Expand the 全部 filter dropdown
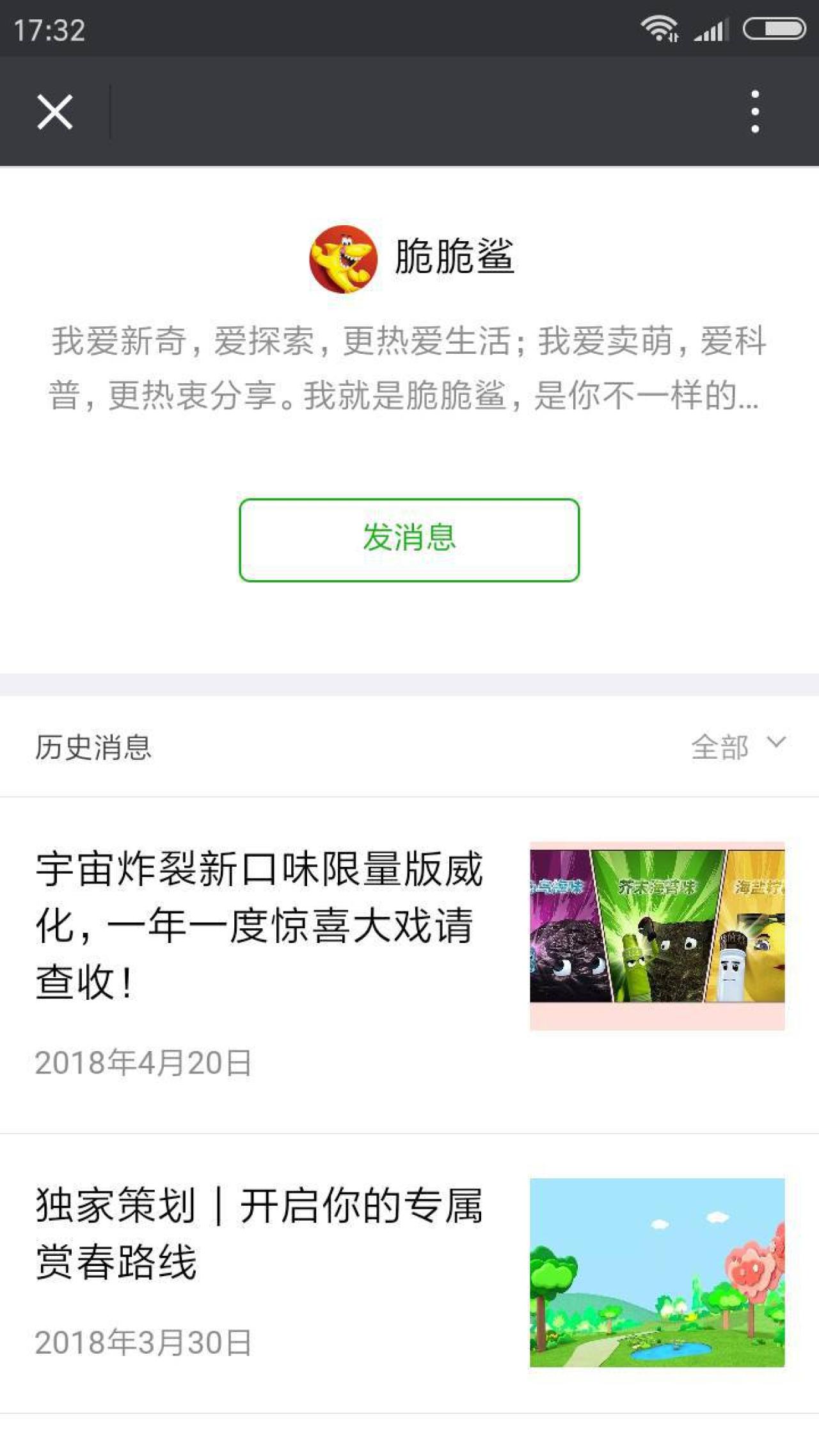This screenshot has width=819, height=1456. tap(737, 747)
